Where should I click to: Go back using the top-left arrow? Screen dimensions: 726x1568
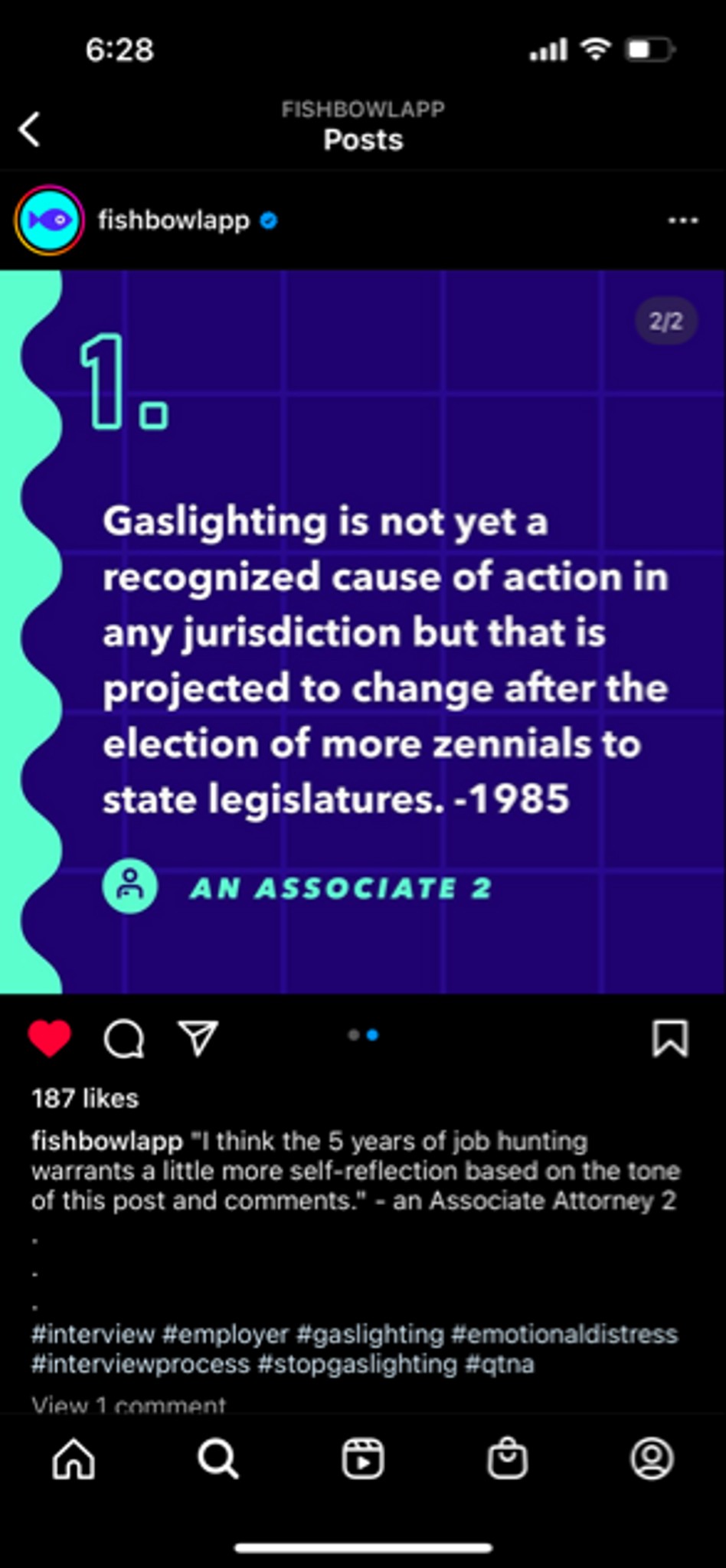29,129
